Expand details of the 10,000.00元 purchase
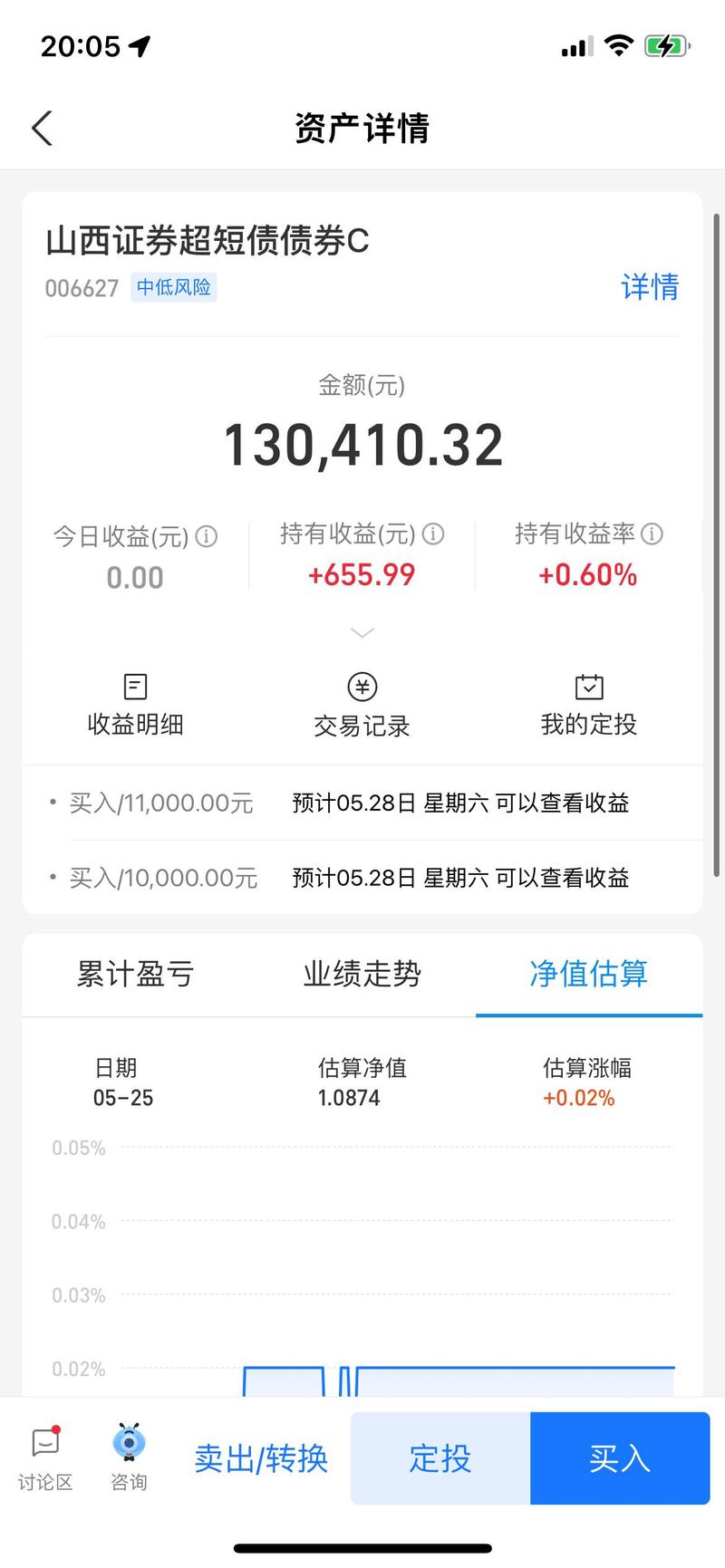 362,877
